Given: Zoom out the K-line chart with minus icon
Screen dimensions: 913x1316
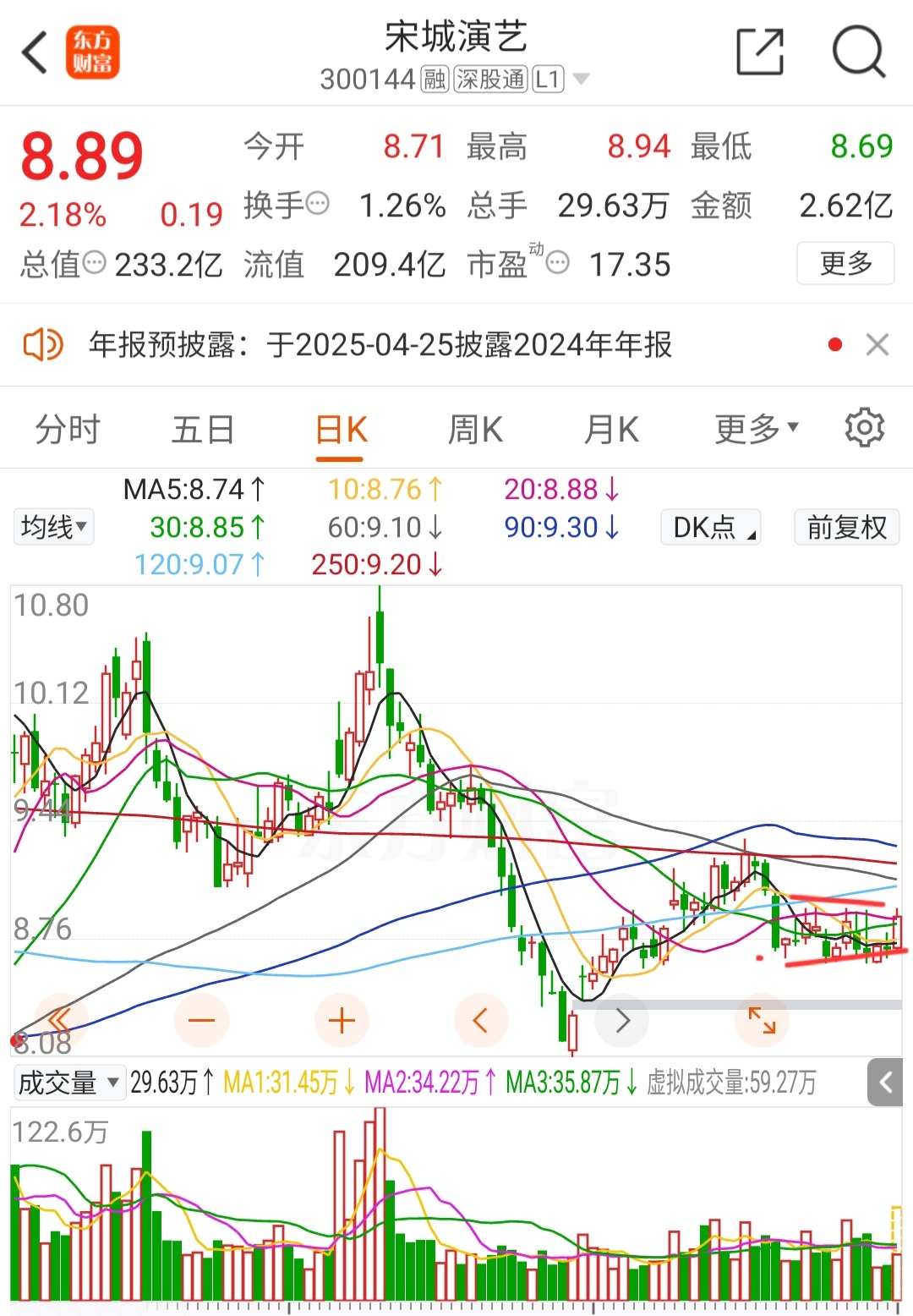Looking at the screenshot, I should click(201, 1020).
